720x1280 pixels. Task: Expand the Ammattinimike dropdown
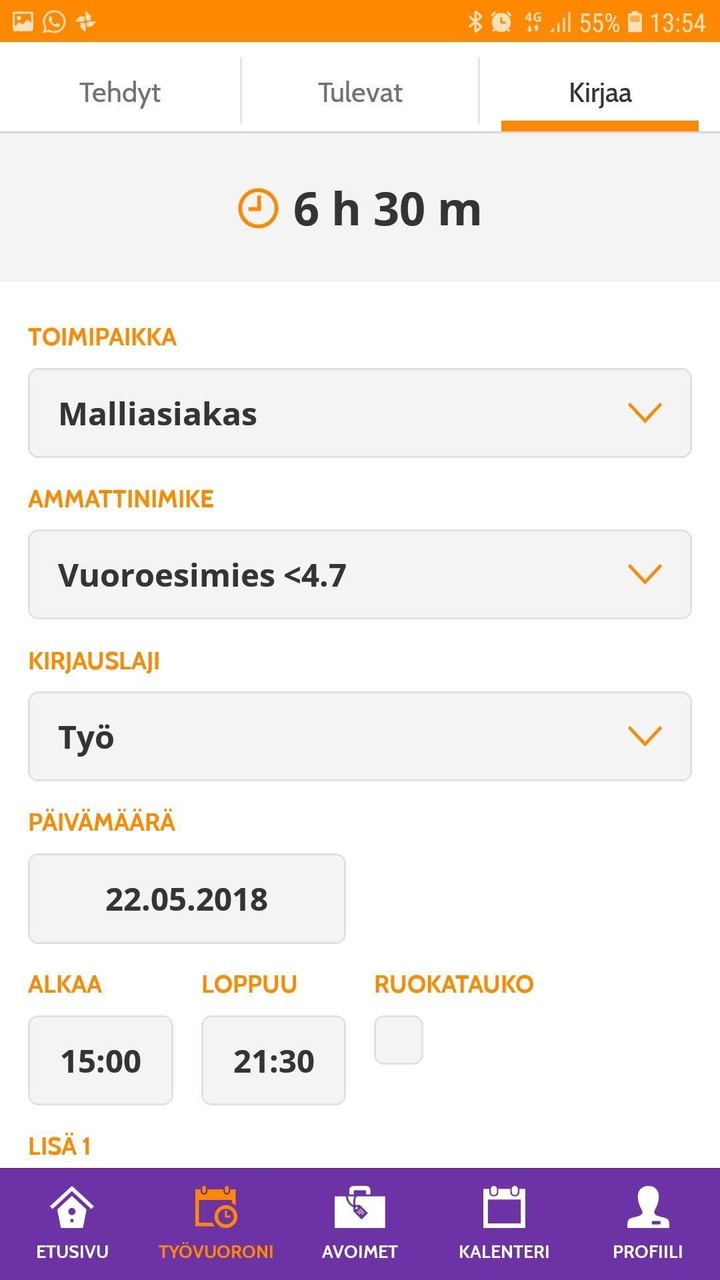click(360, 574)
